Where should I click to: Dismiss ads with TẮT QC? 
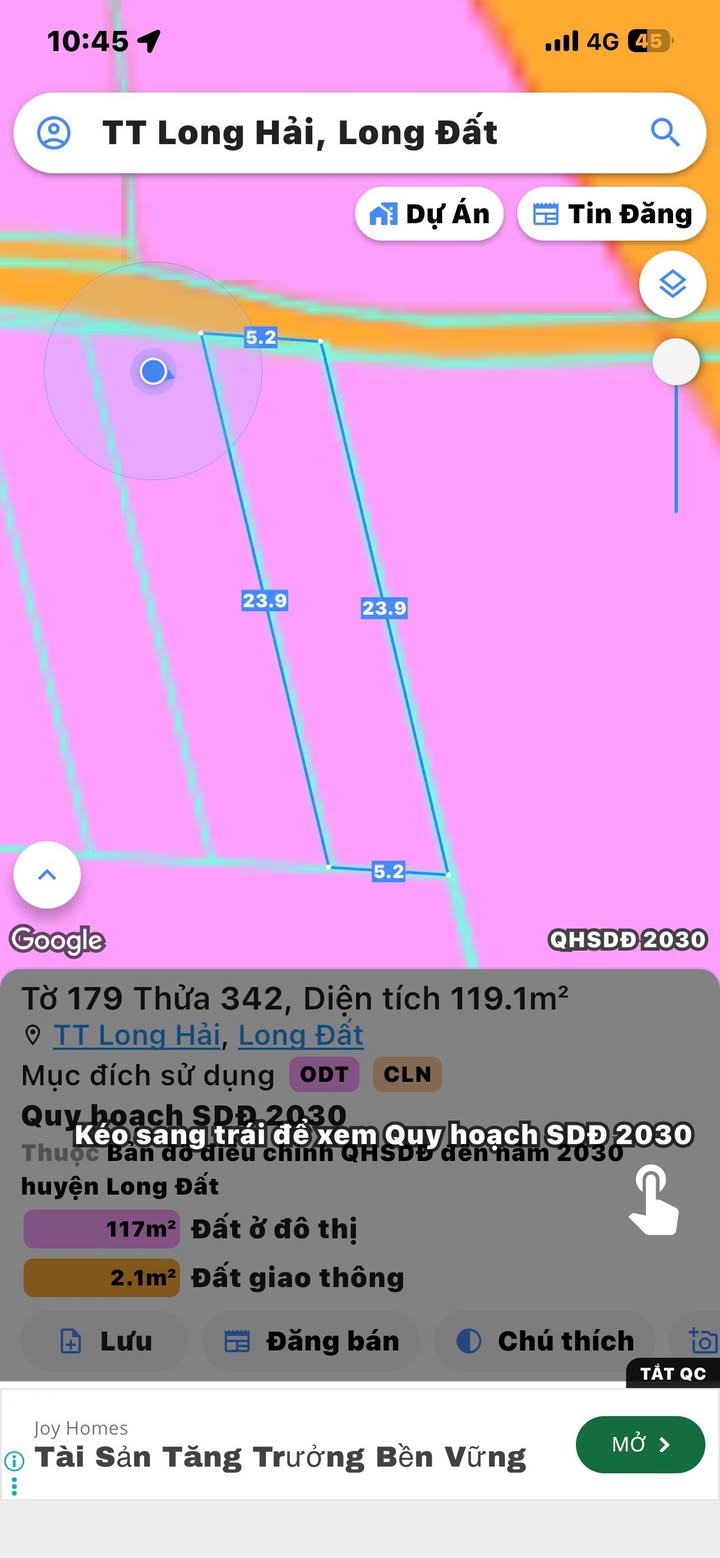pyautogui.click(x=673, y=1373)
